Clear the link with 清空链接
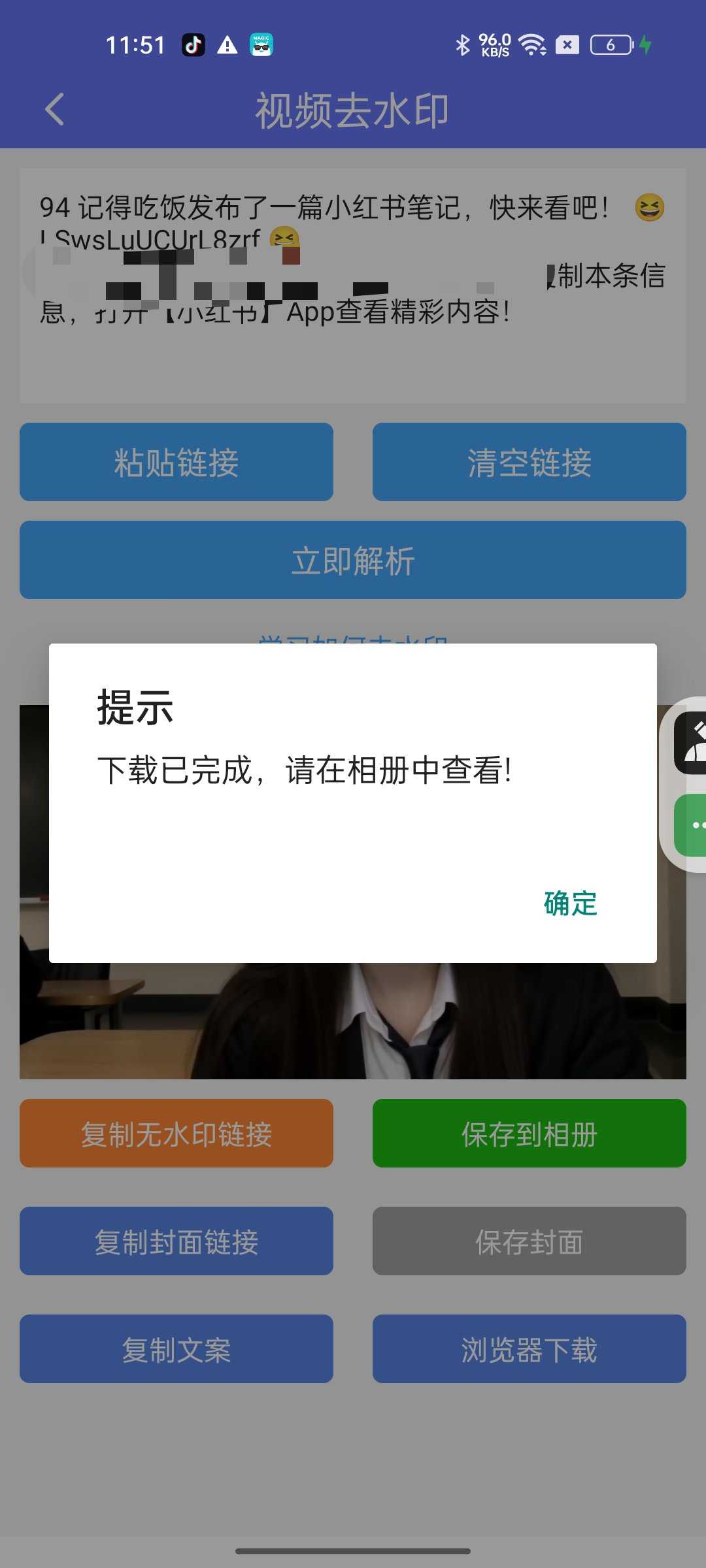Screen dimensions: 706x1568 tap(529, 462)
